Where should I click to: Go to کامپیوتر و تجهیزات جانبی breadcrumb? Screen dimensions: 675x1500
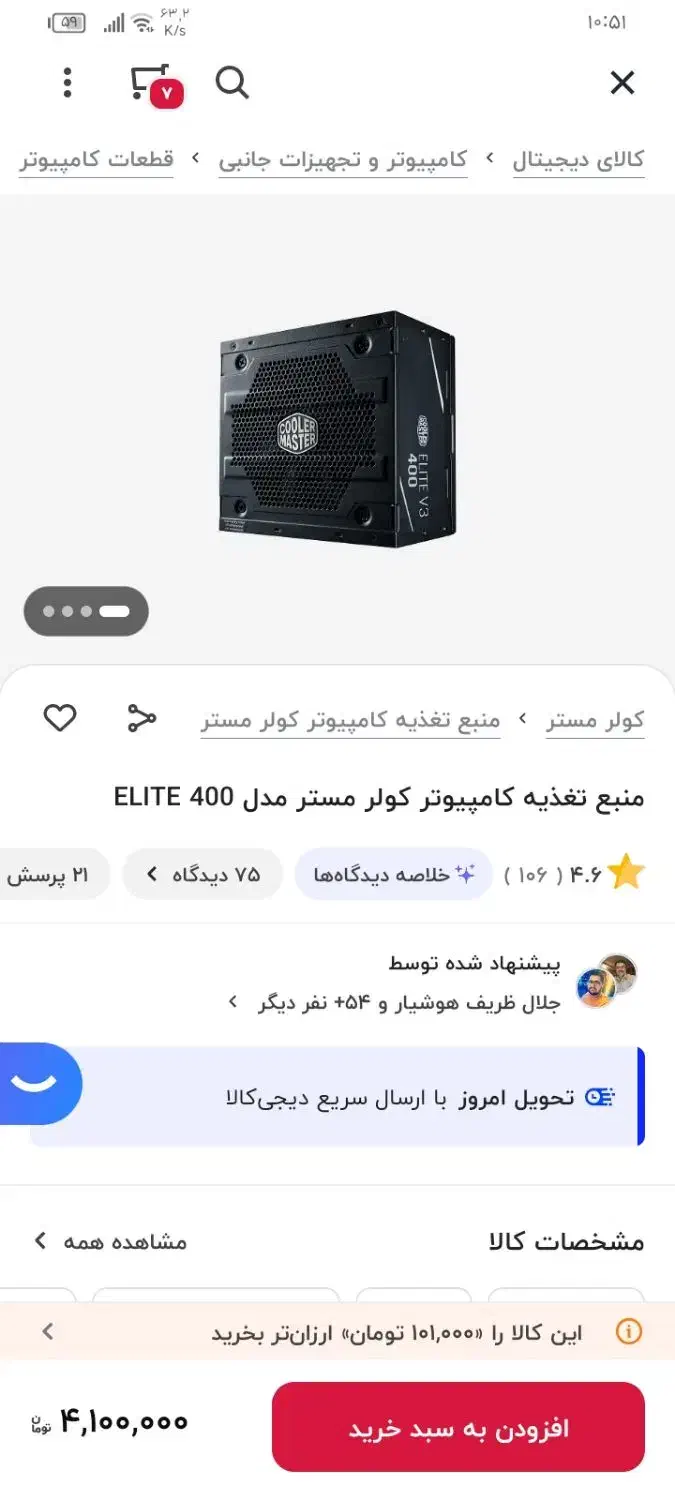(343, 159)
